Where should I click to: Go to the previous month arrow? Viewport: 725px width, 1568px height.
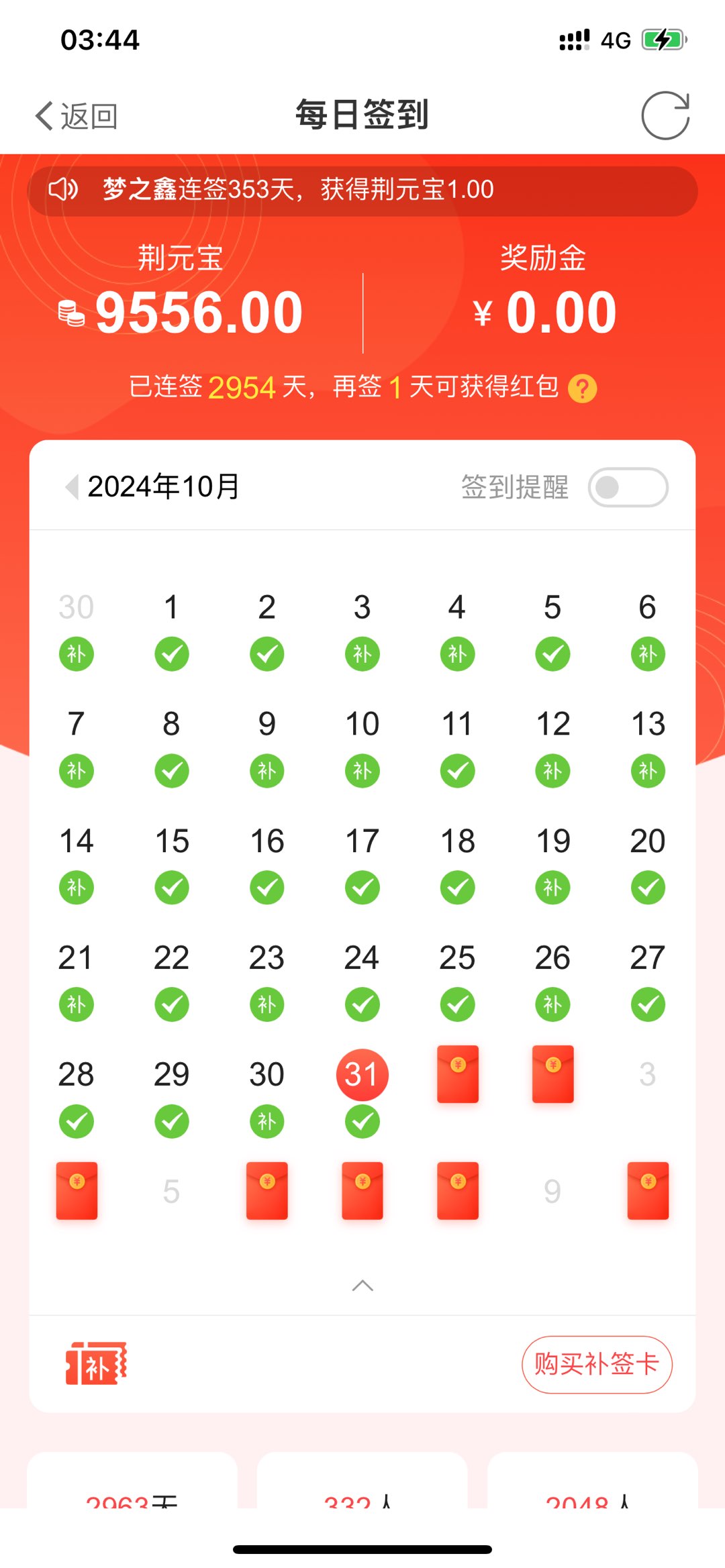(71, 486)
